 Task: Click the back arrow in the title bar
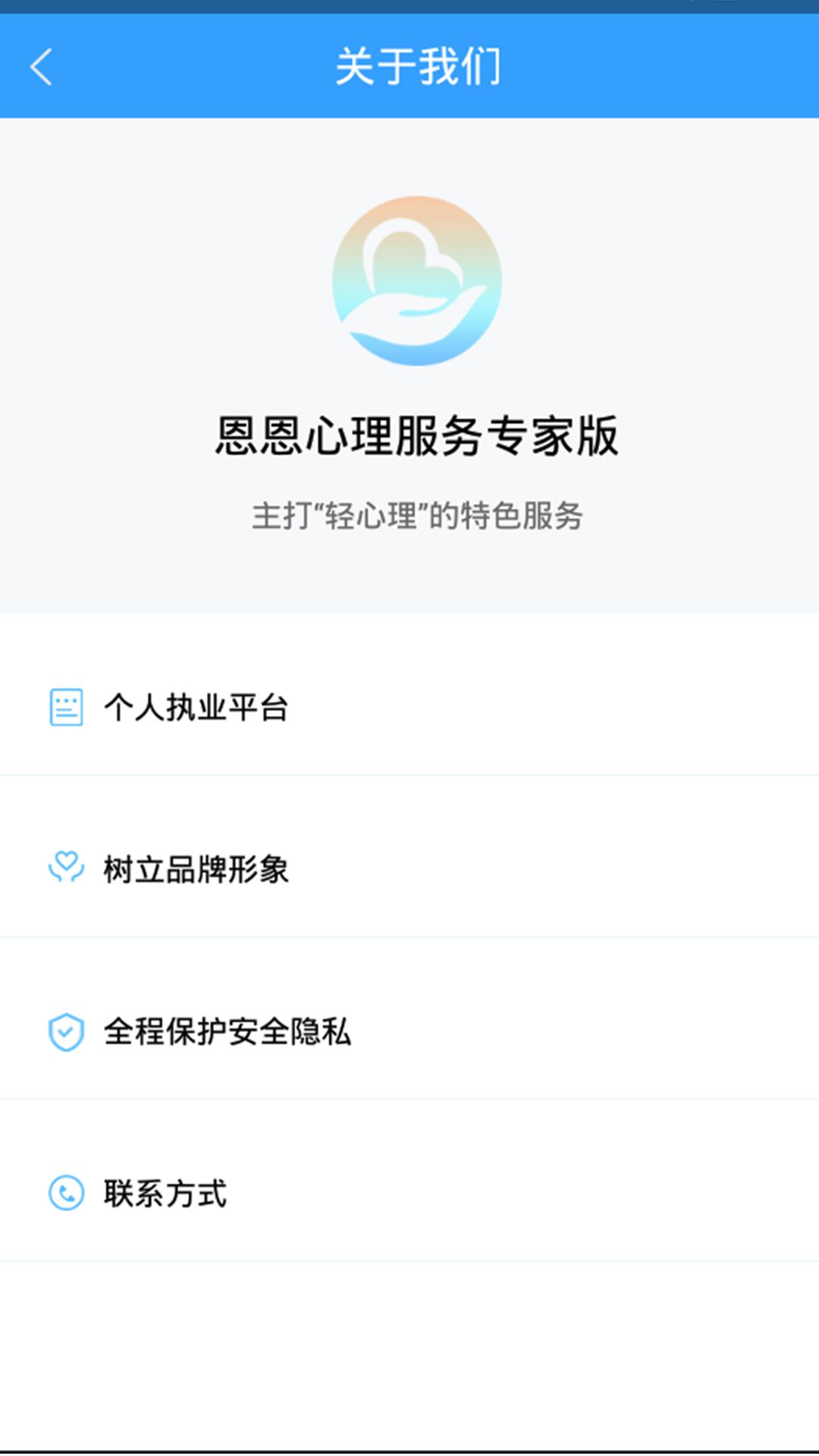[42, 67]
